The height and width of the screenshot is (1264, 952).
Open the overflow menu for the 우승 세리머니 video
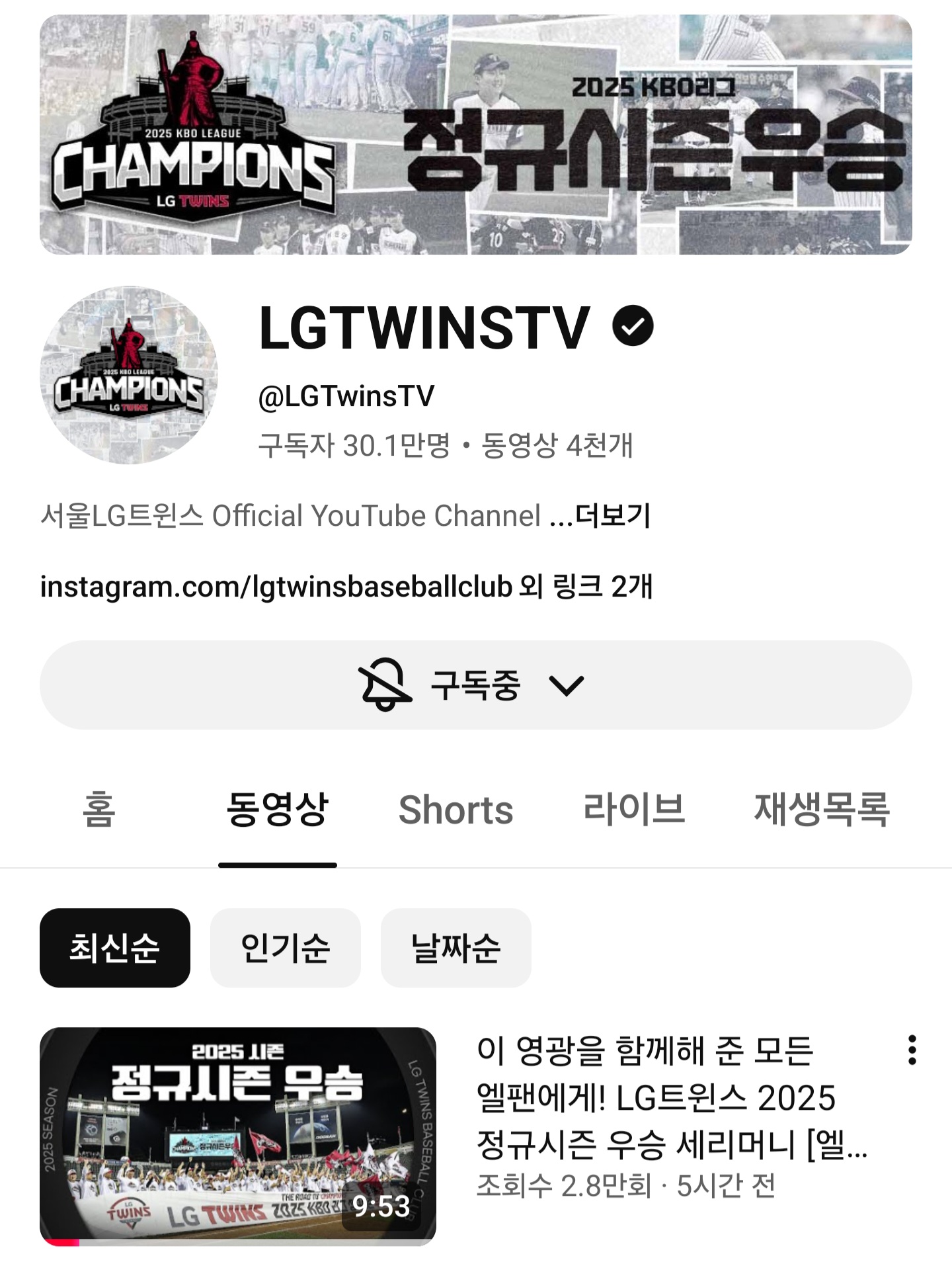(x=912, y=1050)
